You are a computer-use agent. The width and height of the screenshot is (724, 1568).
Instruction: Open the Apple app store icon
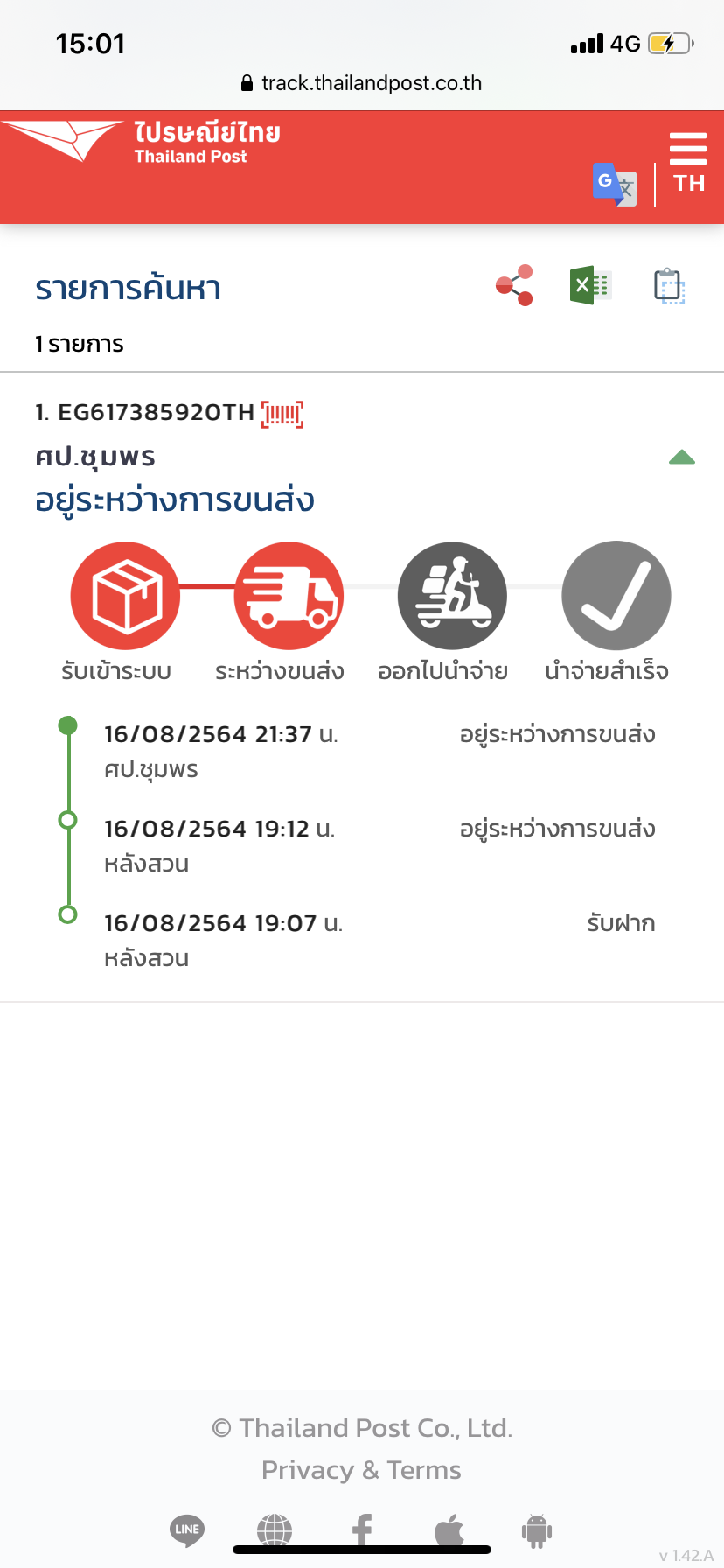[x=449, y=1530]
